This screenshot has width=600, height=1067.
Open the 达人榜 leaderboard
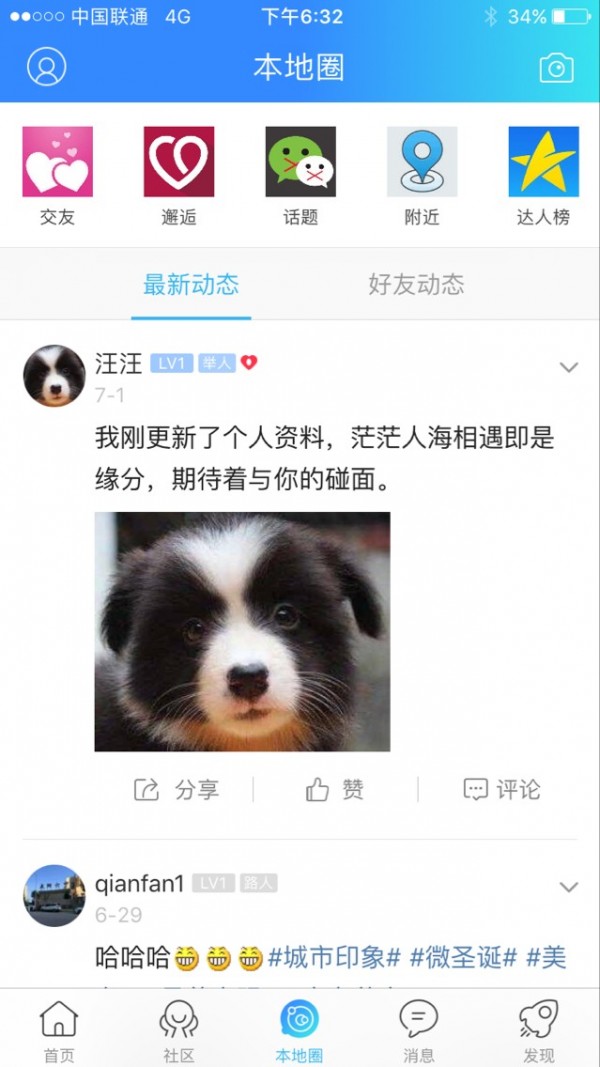[543, 175]
